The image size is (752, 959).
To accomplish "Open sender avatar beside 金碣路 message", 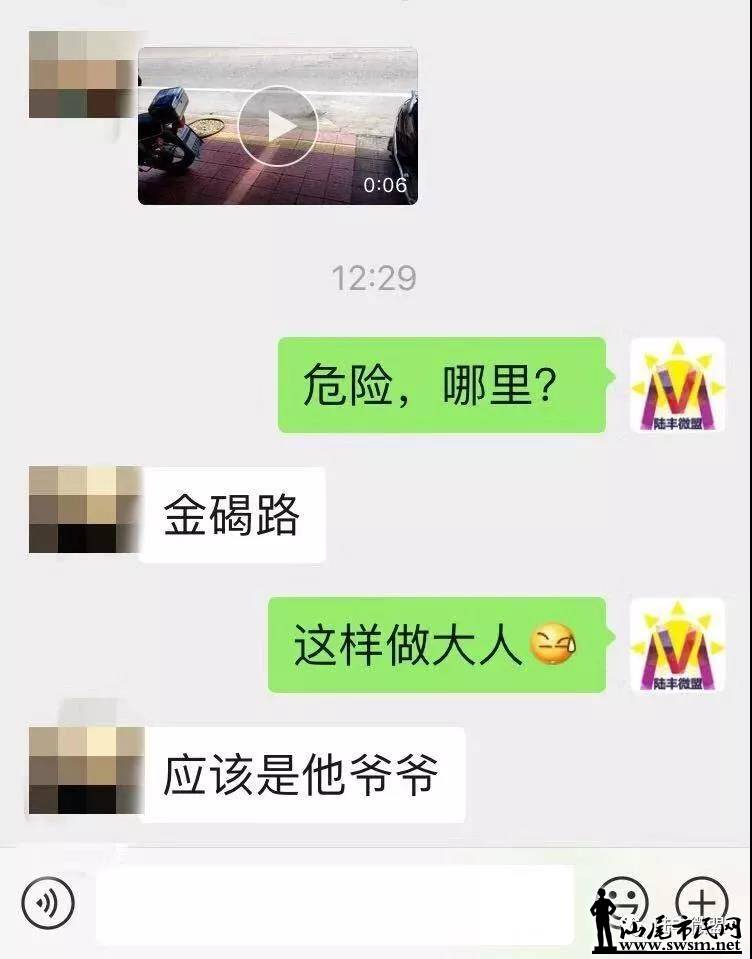I will tap(85, 510).
